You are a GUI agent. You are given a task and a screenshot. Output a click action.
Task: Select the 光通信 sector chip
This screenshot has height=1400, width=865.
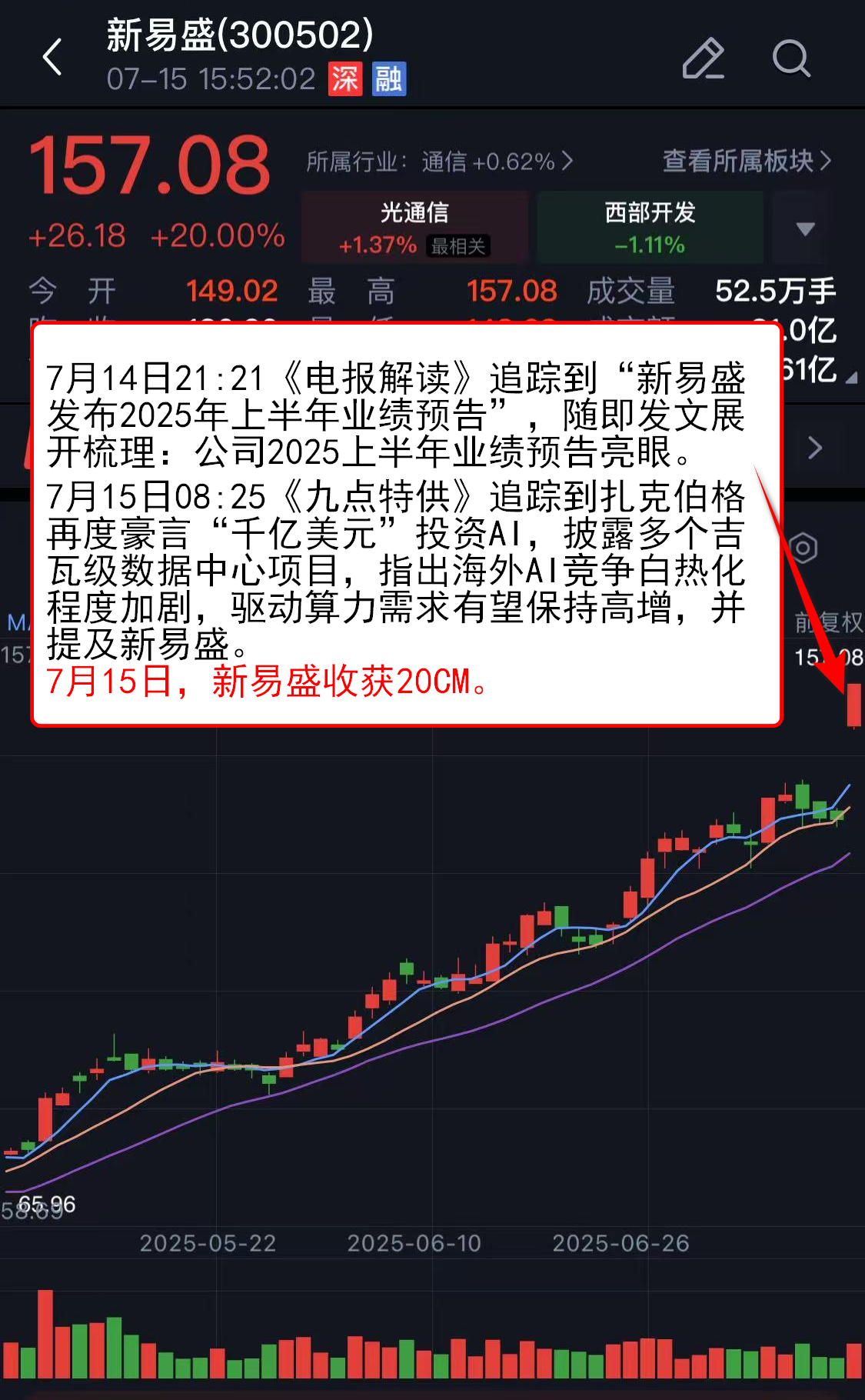pyautogui.click(x=414, y=228)
